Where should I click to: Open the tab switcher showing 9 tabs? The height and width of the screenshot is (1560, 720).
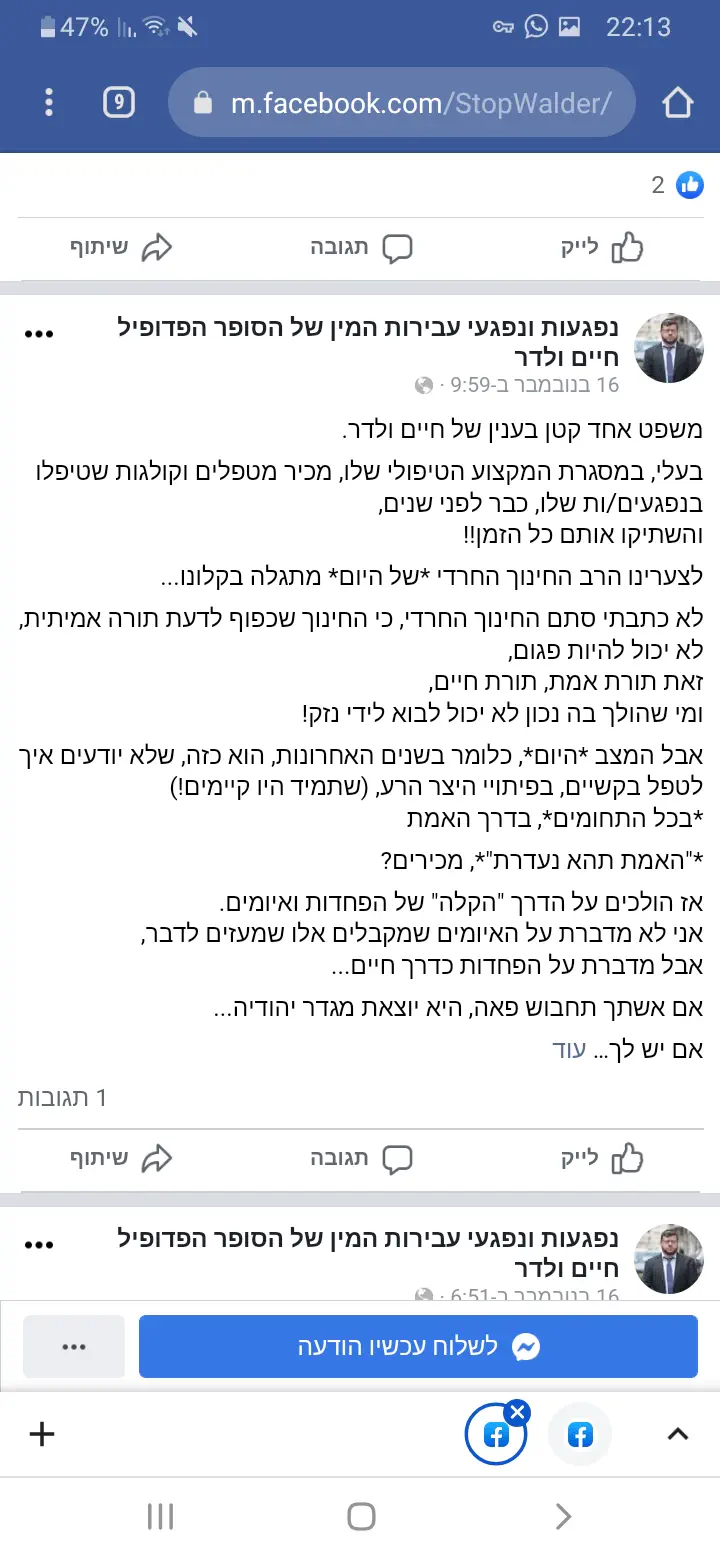coord(119,102)
